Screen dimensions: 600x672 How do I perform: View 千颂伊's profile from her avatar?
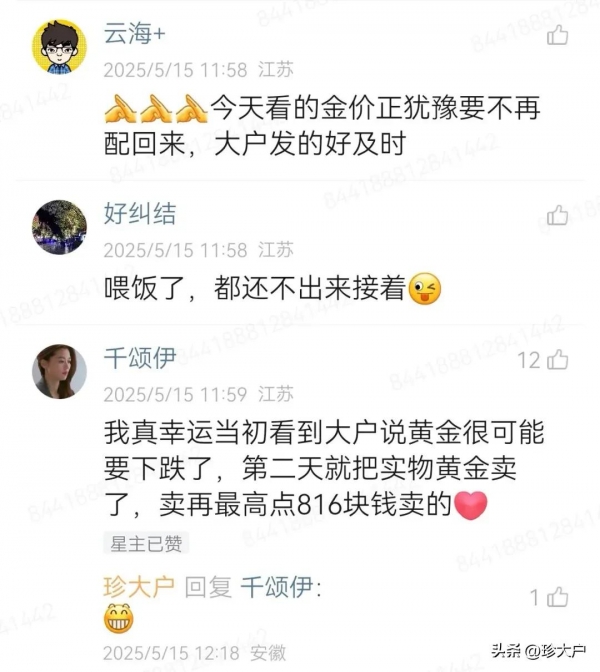(60, 370)
